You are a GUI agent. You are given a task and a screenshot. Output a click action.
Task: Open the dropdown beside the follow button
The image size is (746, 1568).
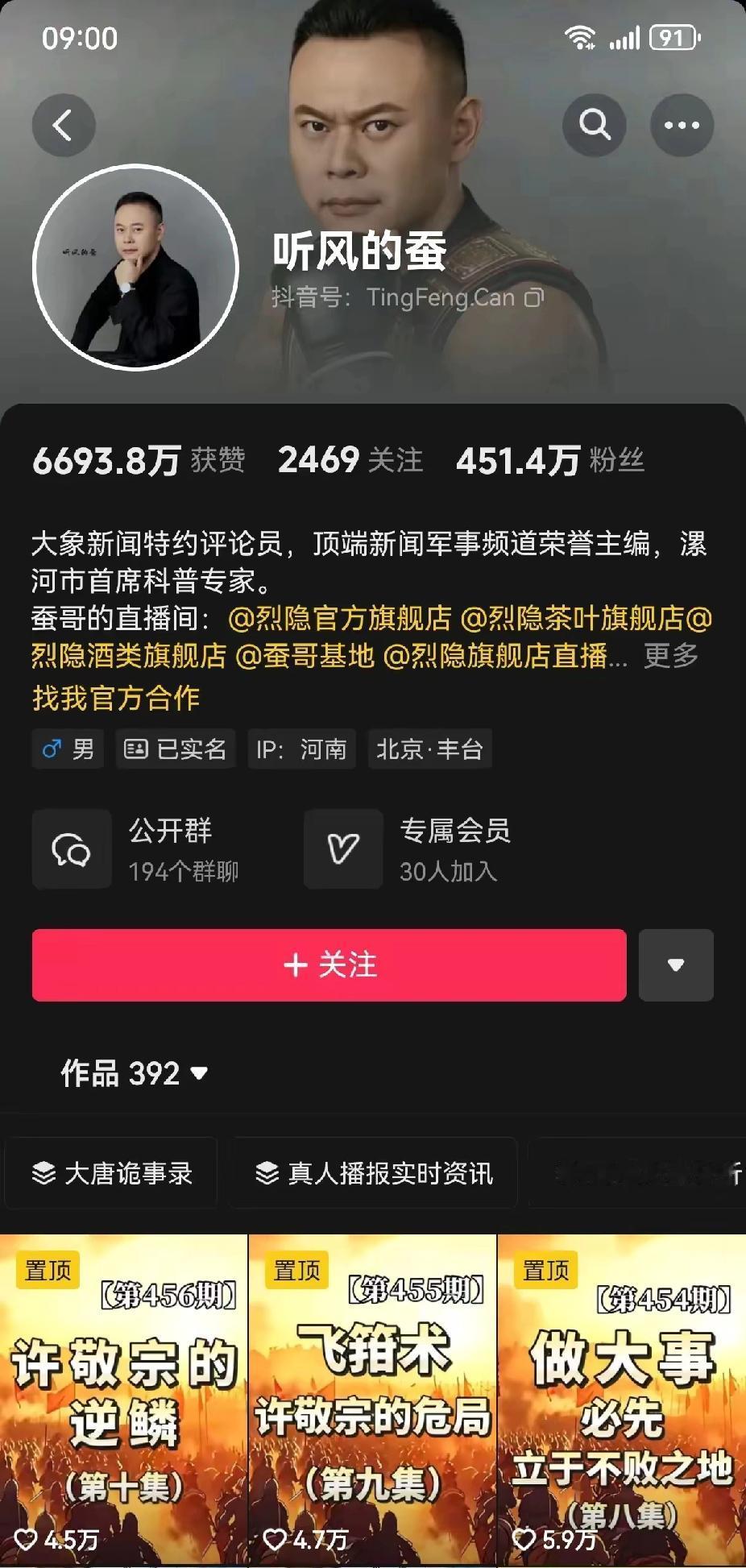coord(676,965)
